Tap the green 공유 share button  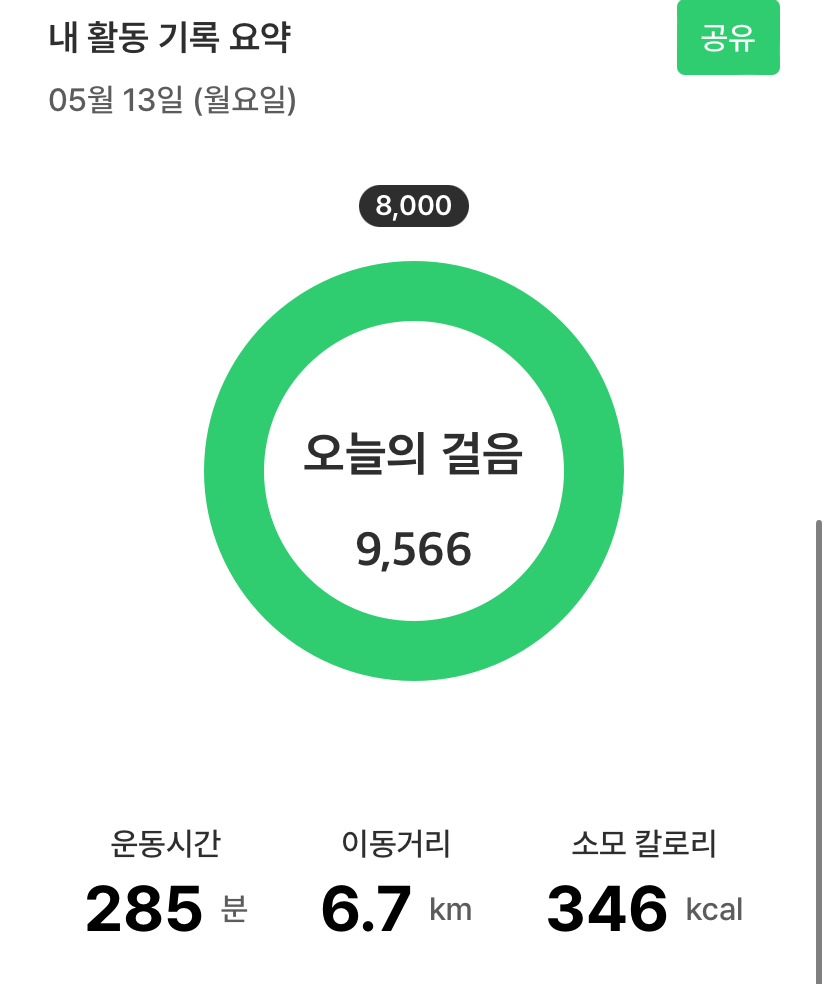click(728, 38)
